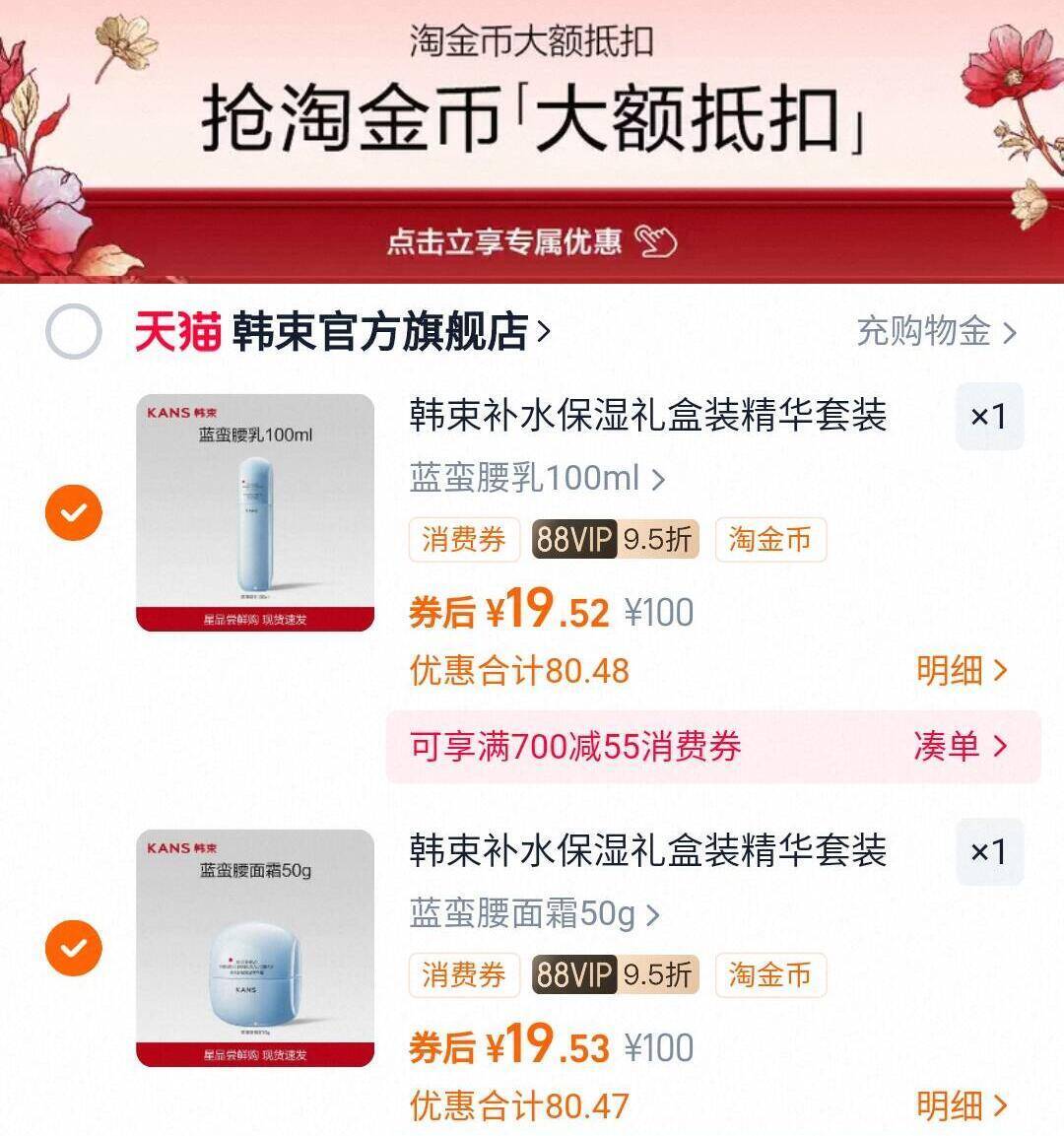This screenshot has width=1064, height=1136.
Task: Open the 韩束官方旗舰店 store page
Action: (384, 333)
